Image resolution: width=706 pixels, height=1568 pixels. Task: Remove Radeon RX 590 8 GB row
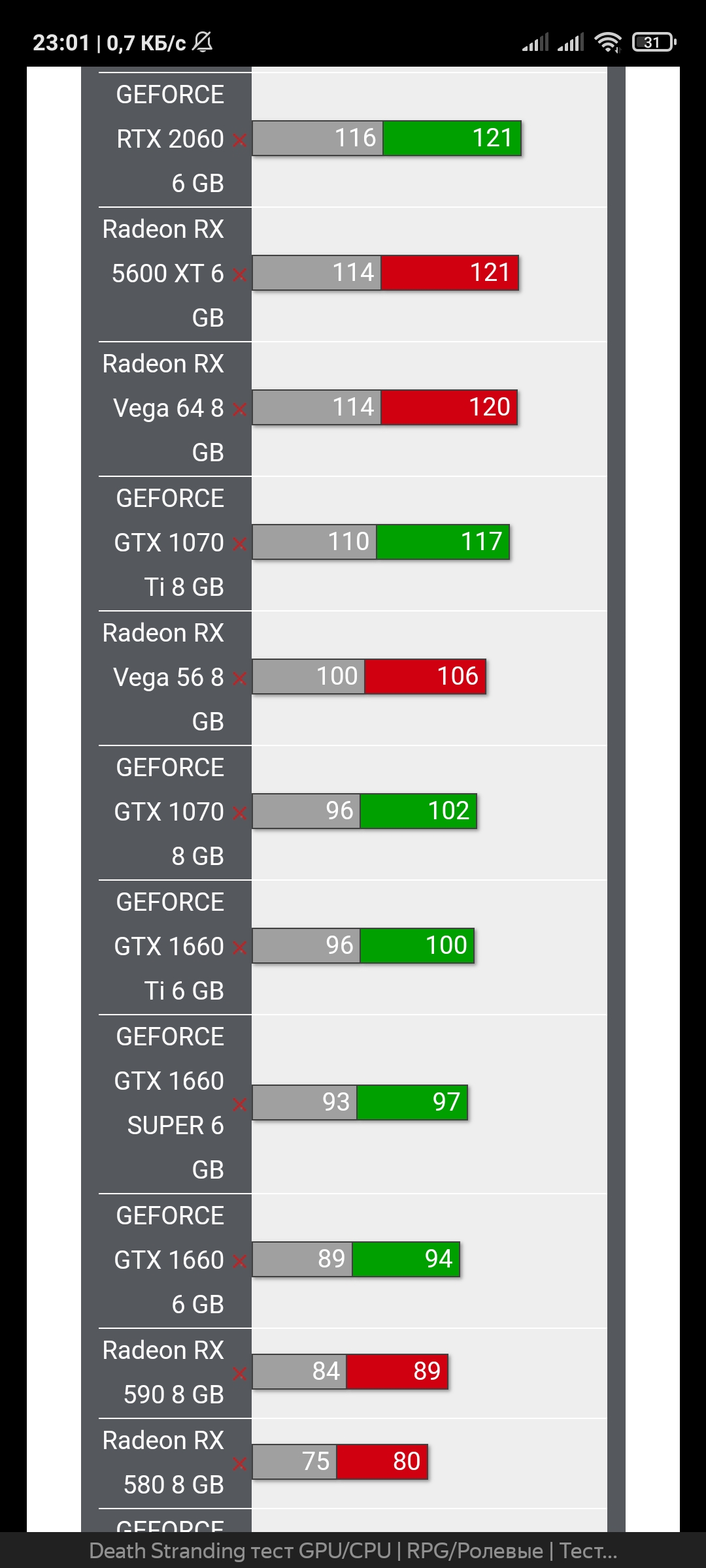tap(239, 1373)
